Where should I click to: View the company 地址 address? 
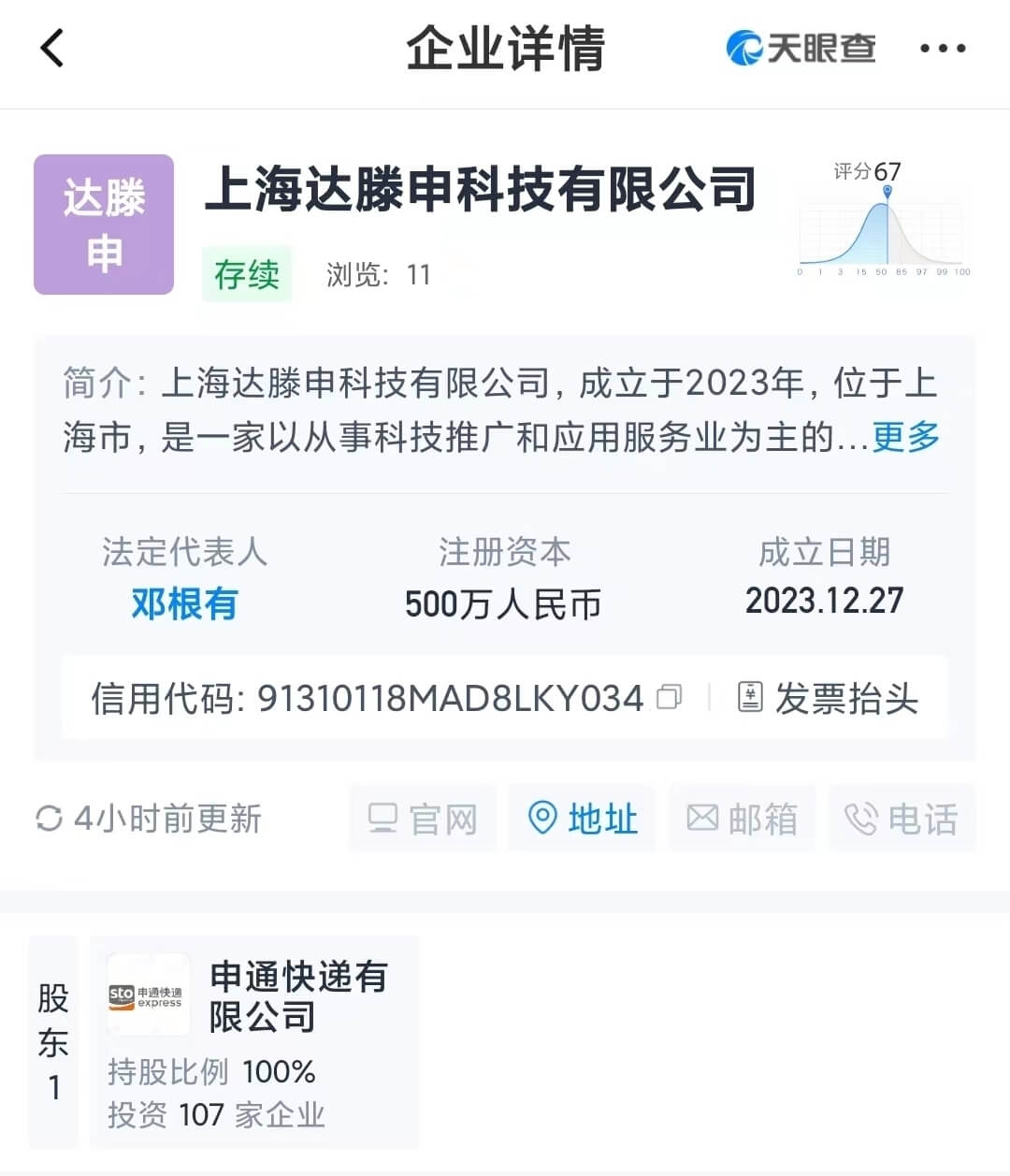[582, 819]
